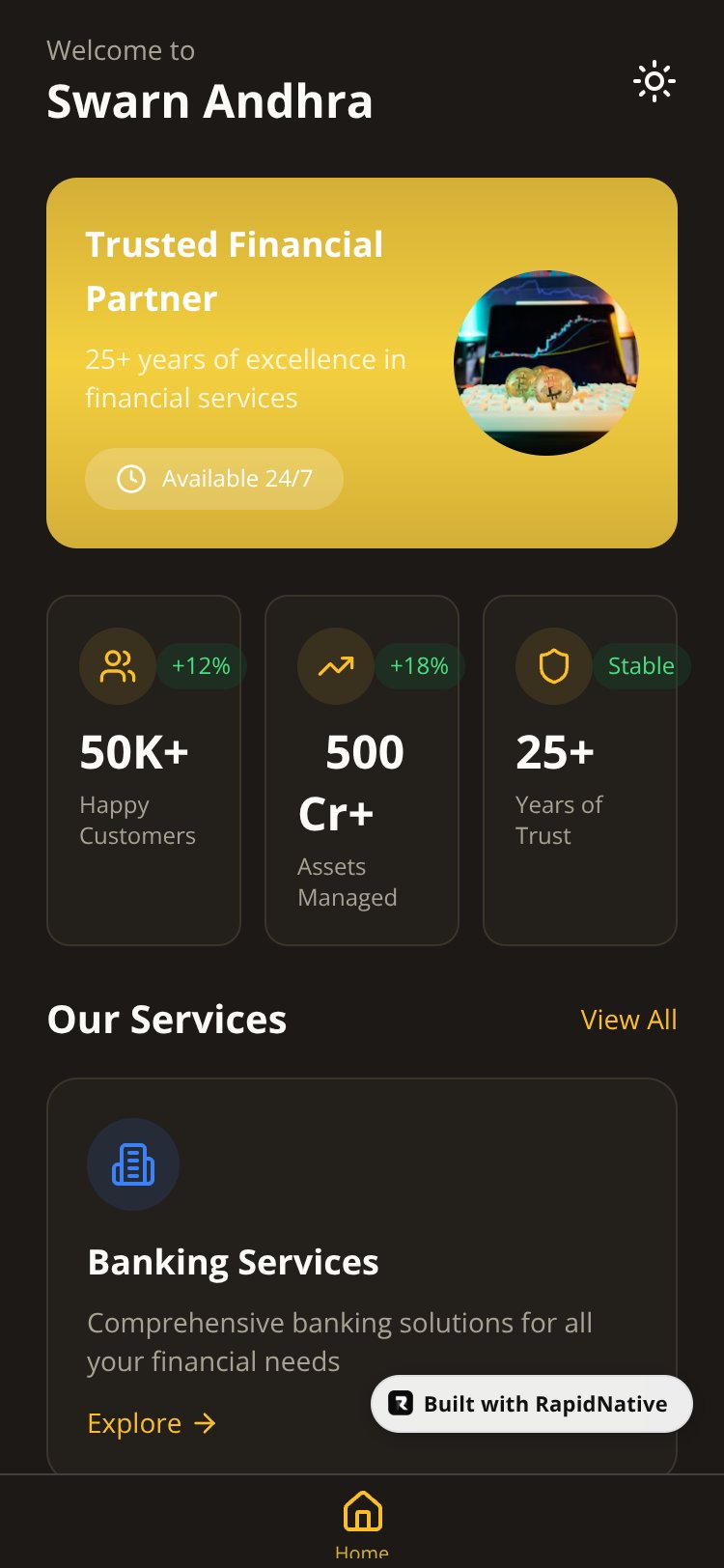Switch to the Home tab
Image resolution: width=724 pixels, height=1568 pixels.
click(x=362, y=1524)
